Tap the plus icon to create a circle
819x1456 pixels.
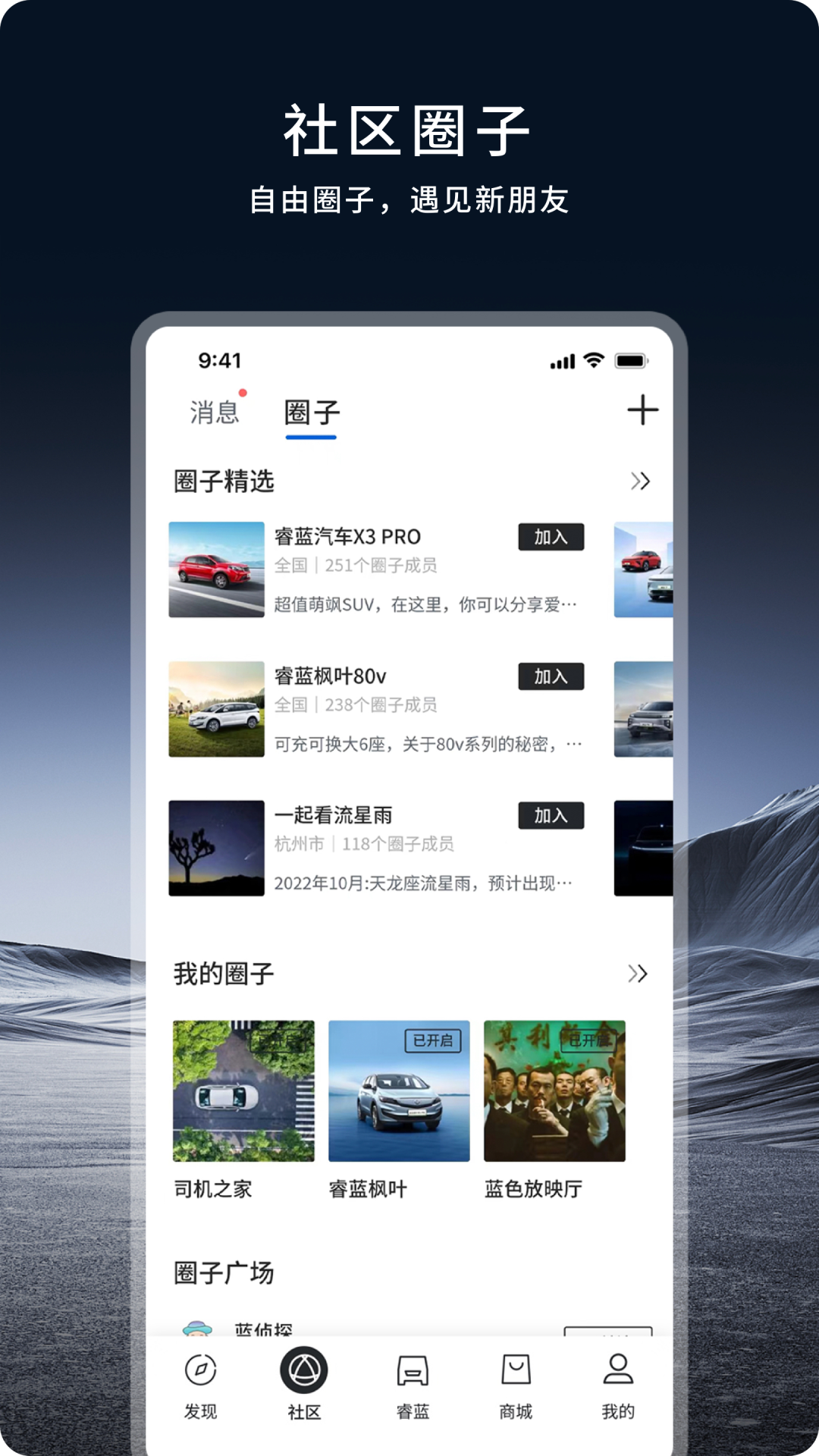(642, 409)
